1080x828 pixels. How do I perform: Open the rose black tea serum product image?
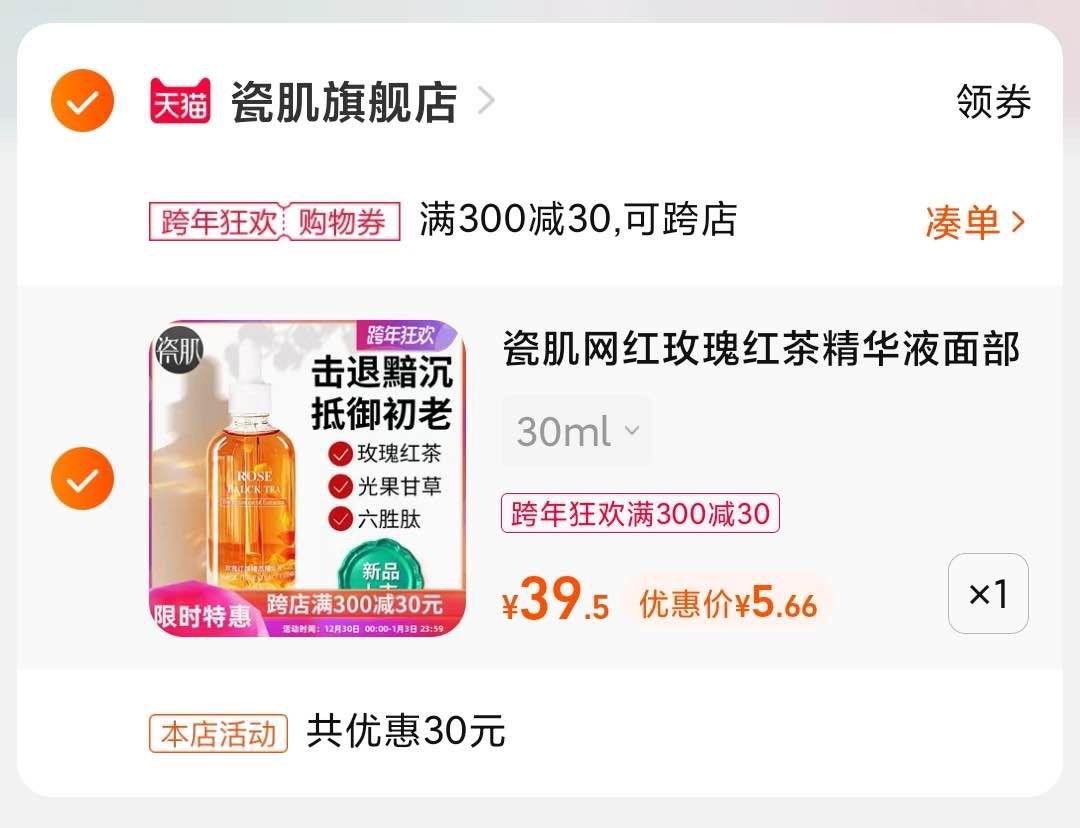click(308, 478)
